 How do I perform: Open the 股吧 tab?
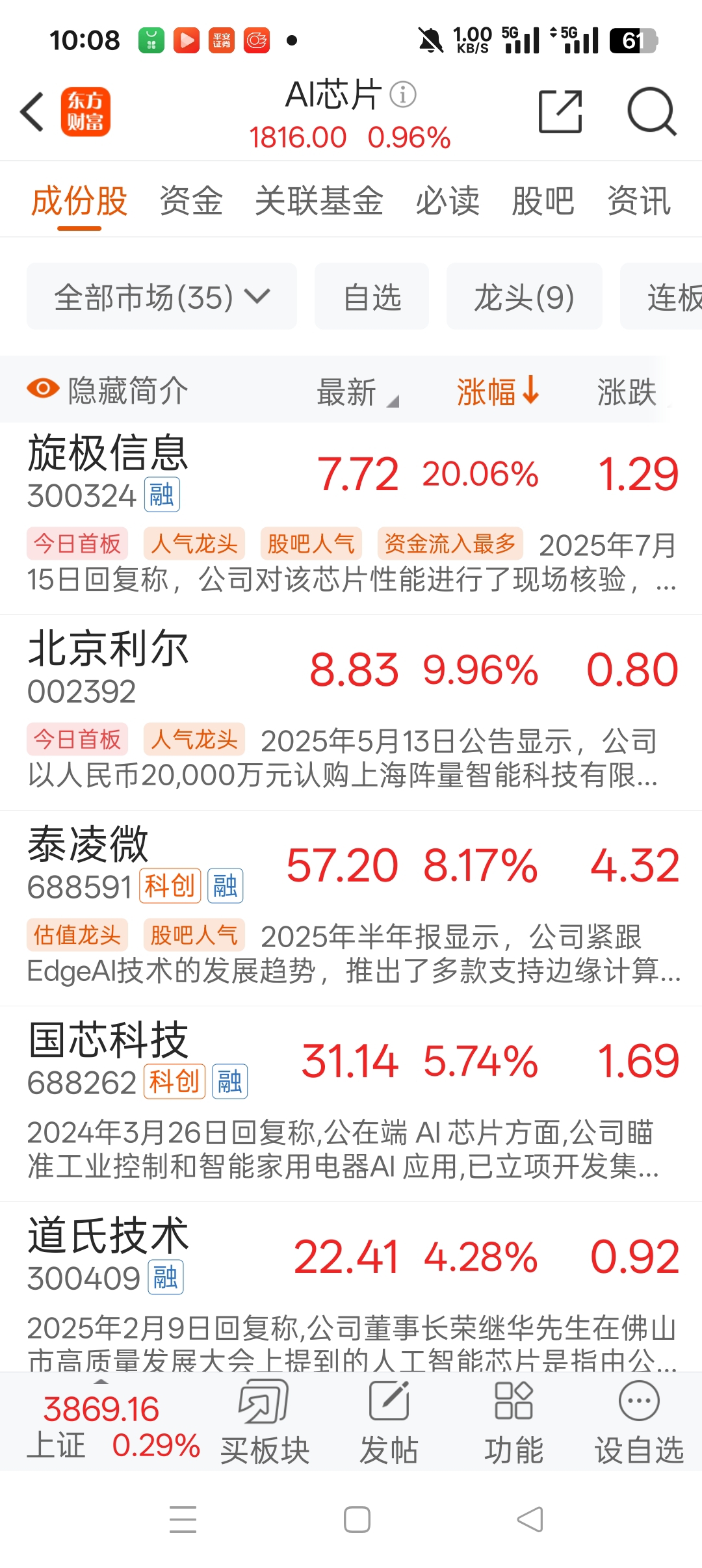coord(543,200)
